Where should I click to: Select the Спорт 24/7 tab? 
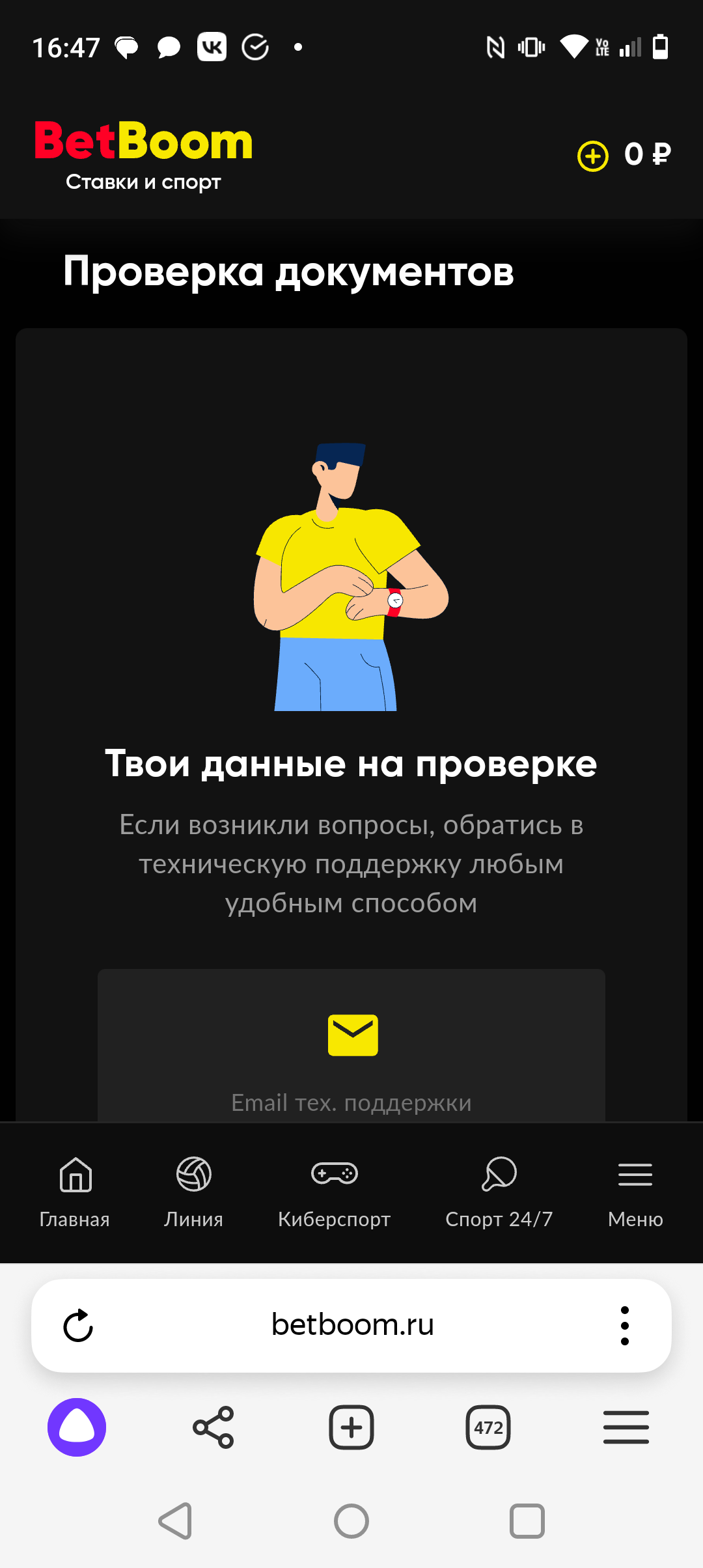499,1192
